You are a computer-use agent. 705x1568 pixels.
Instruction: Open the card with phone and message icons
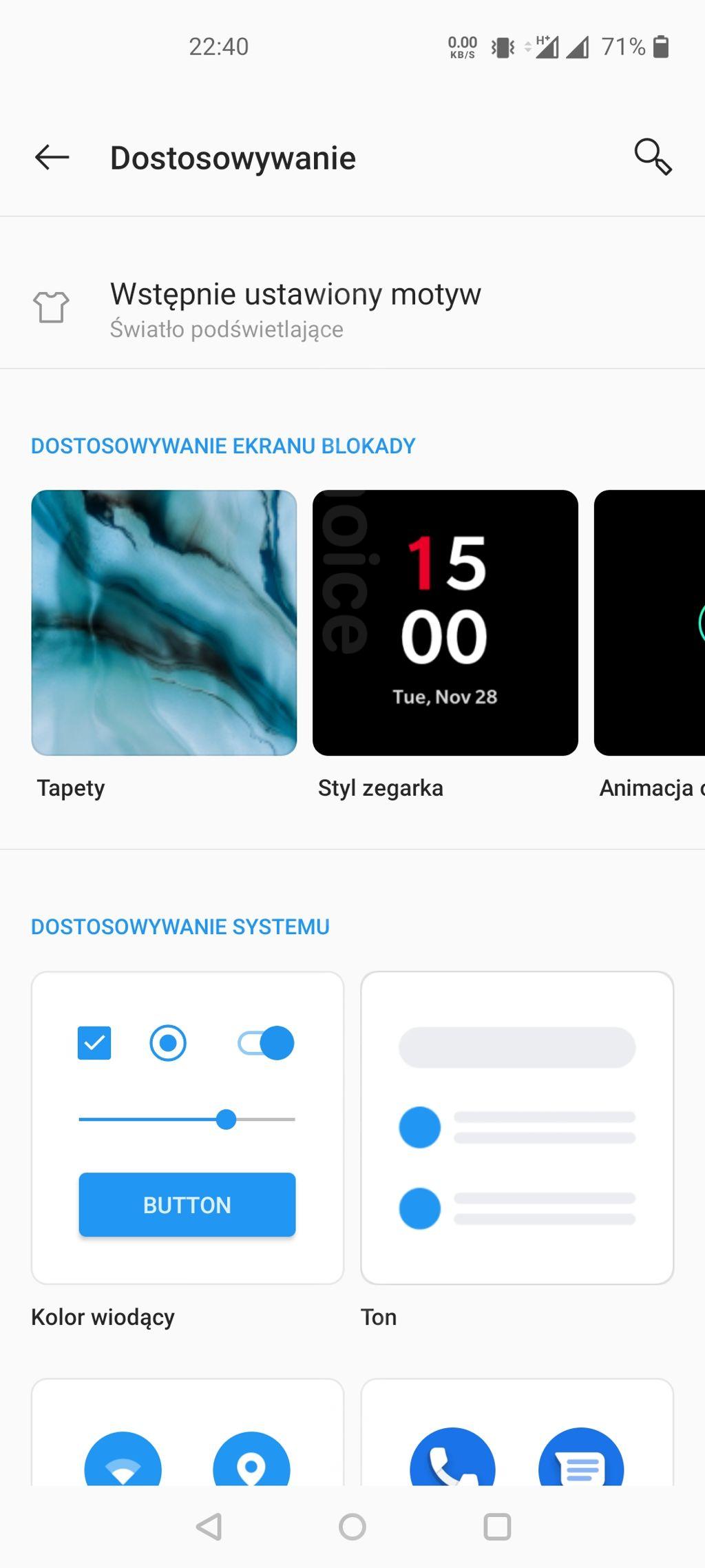(517, 1432)
